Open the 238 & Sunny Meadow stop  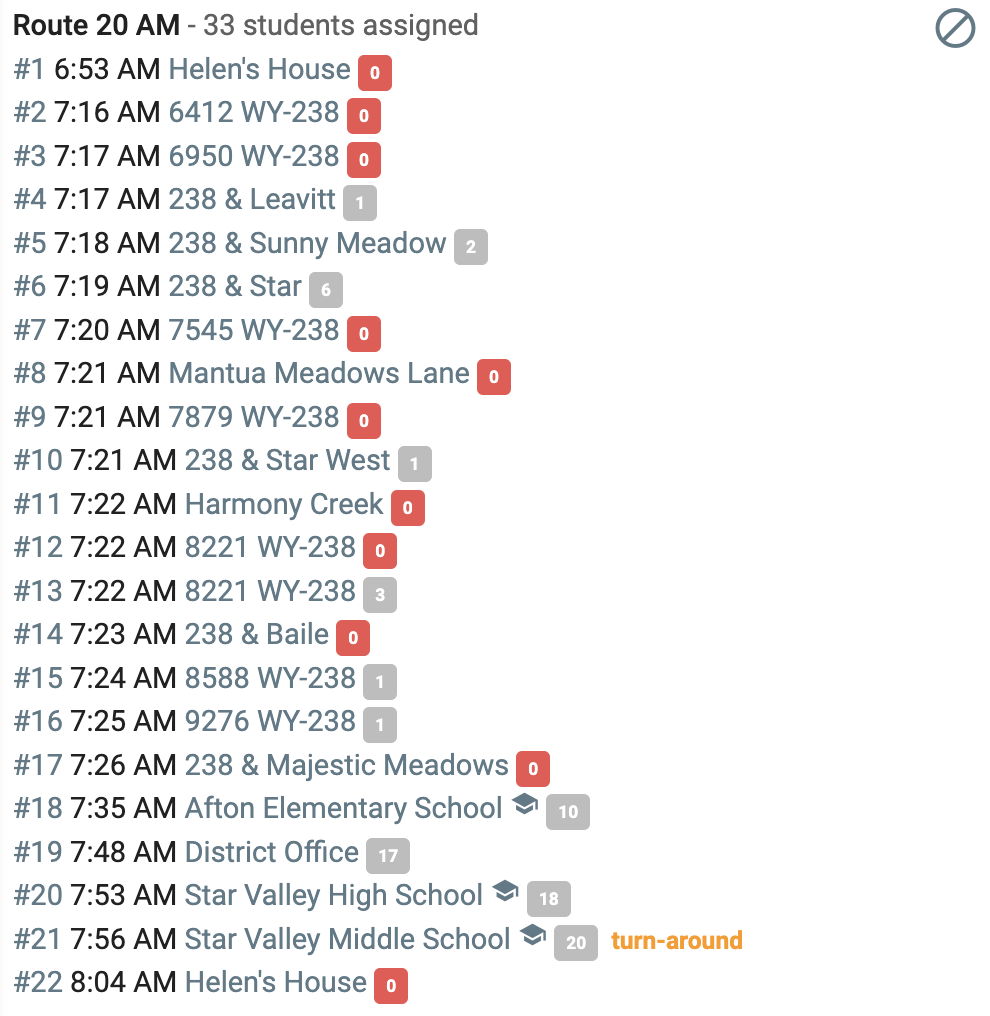point(307,244)
